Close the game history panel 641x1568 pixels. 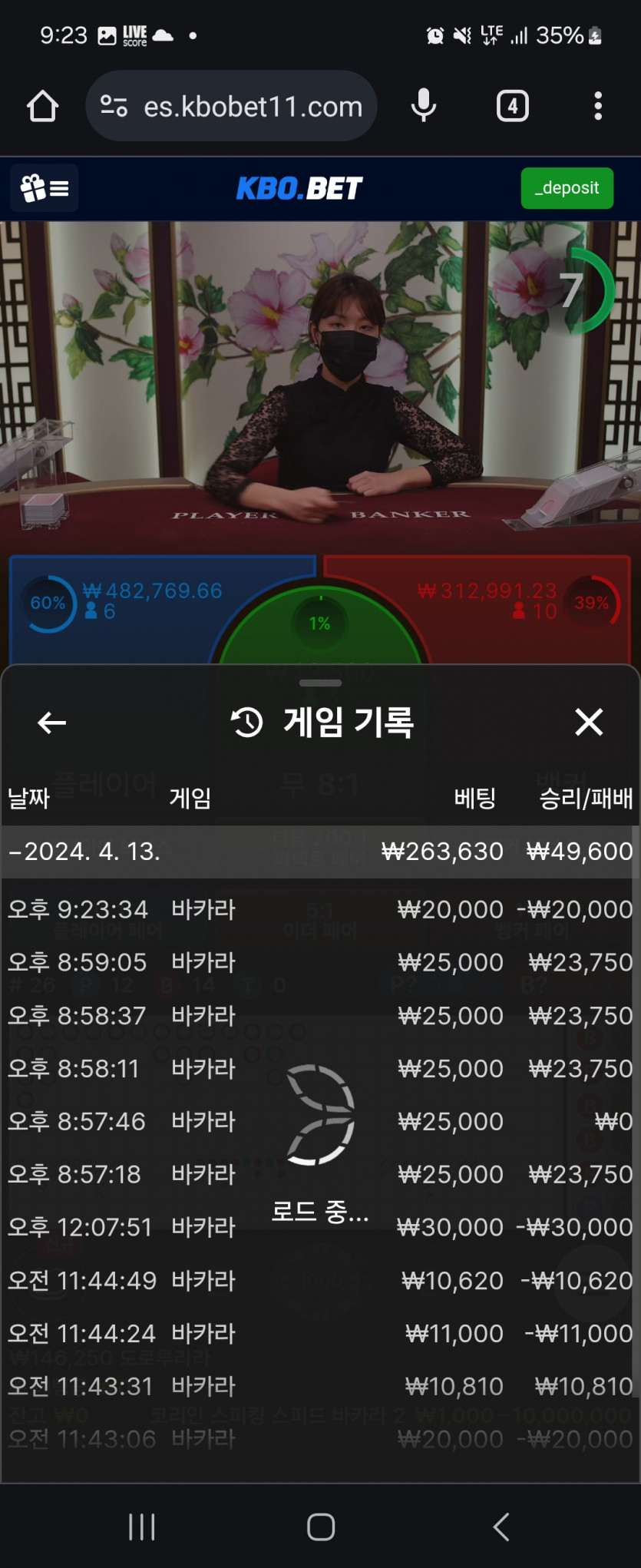588,722
